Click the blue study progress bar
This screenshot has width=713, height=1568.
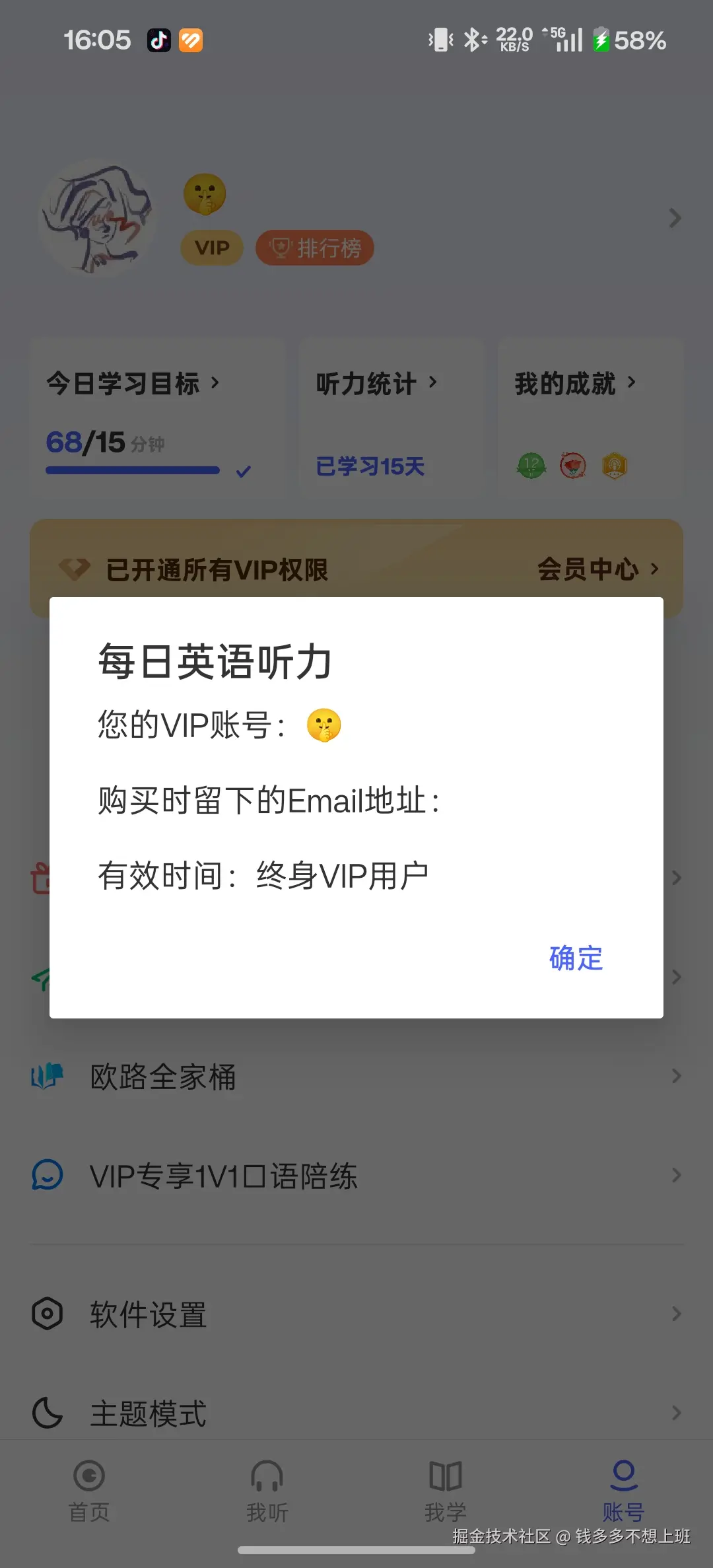point(132,470)
